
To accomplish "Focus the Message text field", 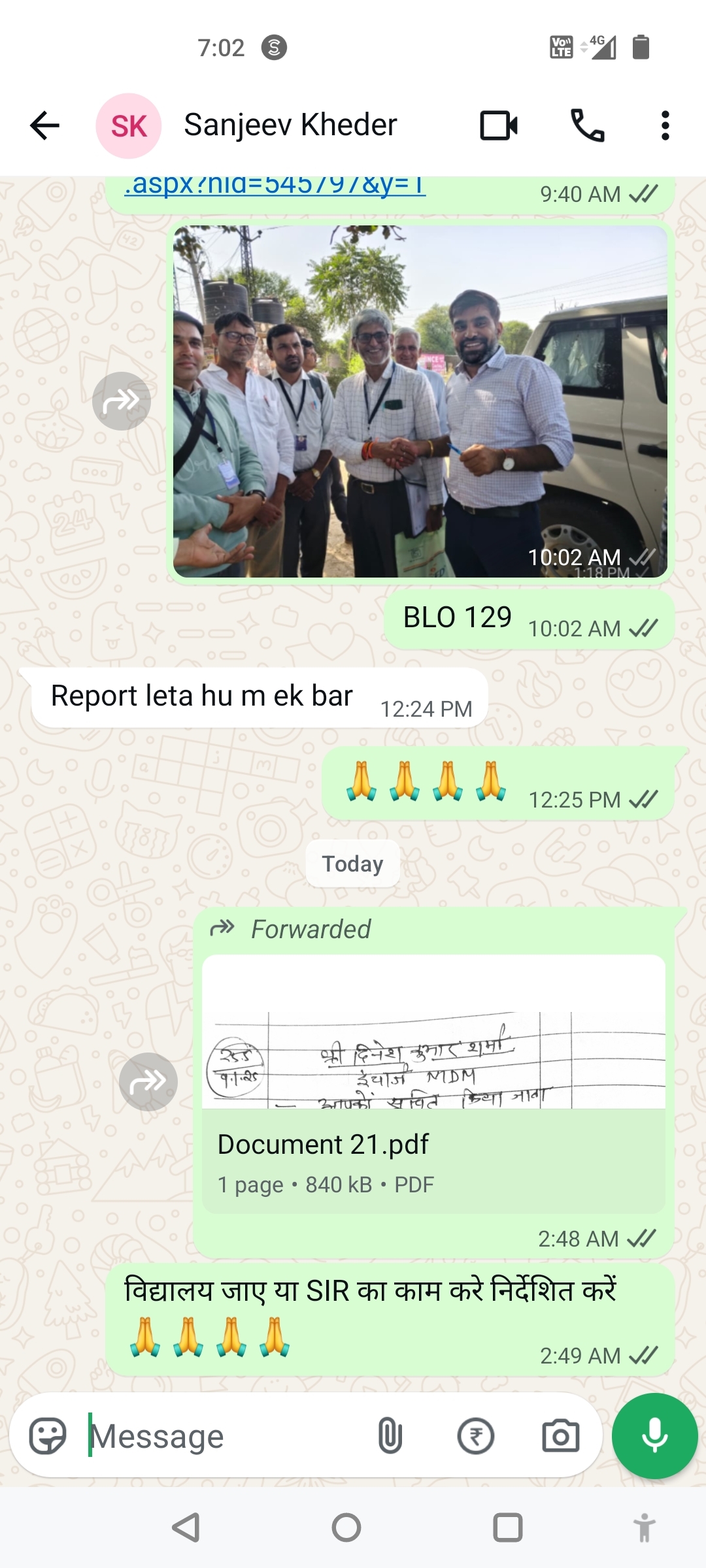I will click(x=222, y=1436).
